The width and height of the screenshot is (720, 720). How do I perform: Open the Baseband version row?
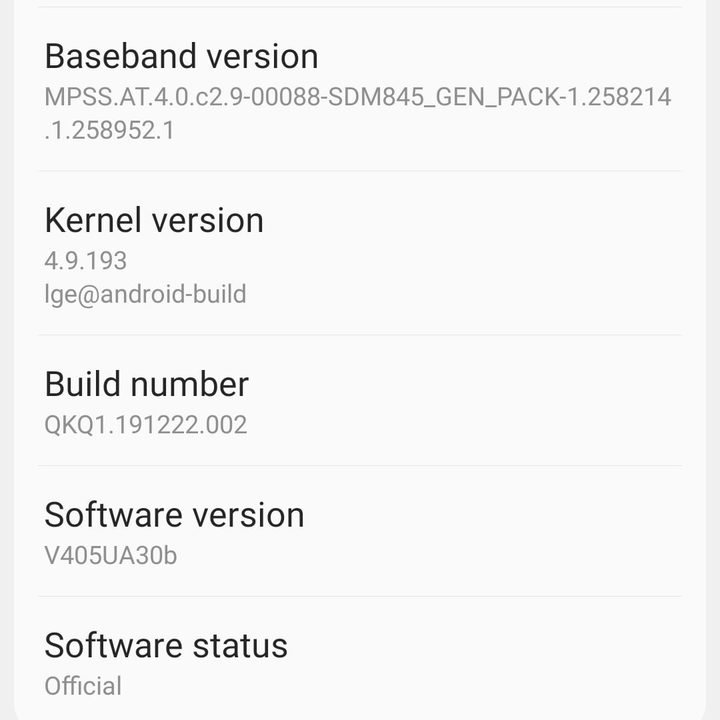click(x=360, y=90)
